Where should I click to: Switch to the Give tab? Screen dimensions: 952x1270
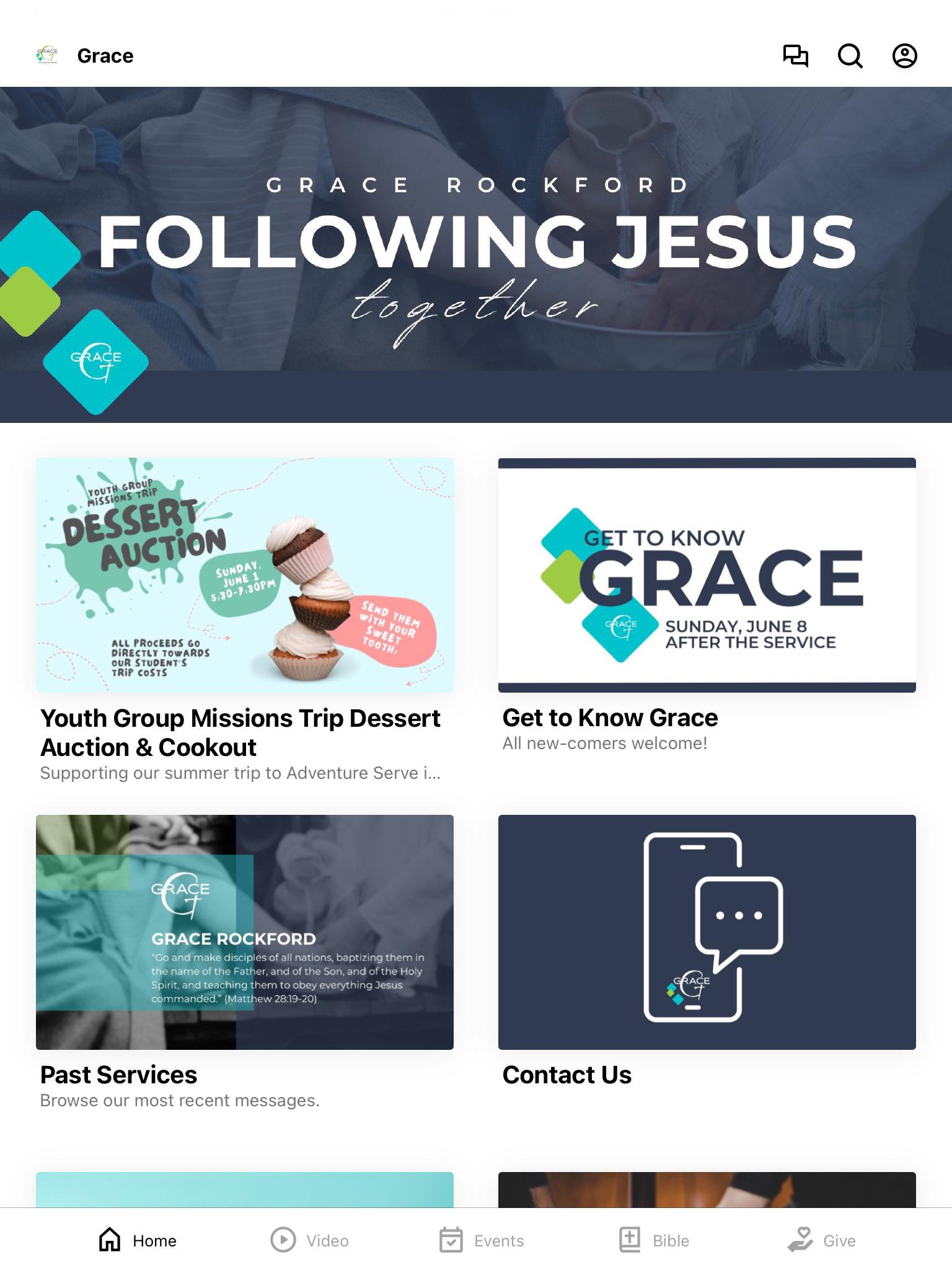pos(822,1240)
